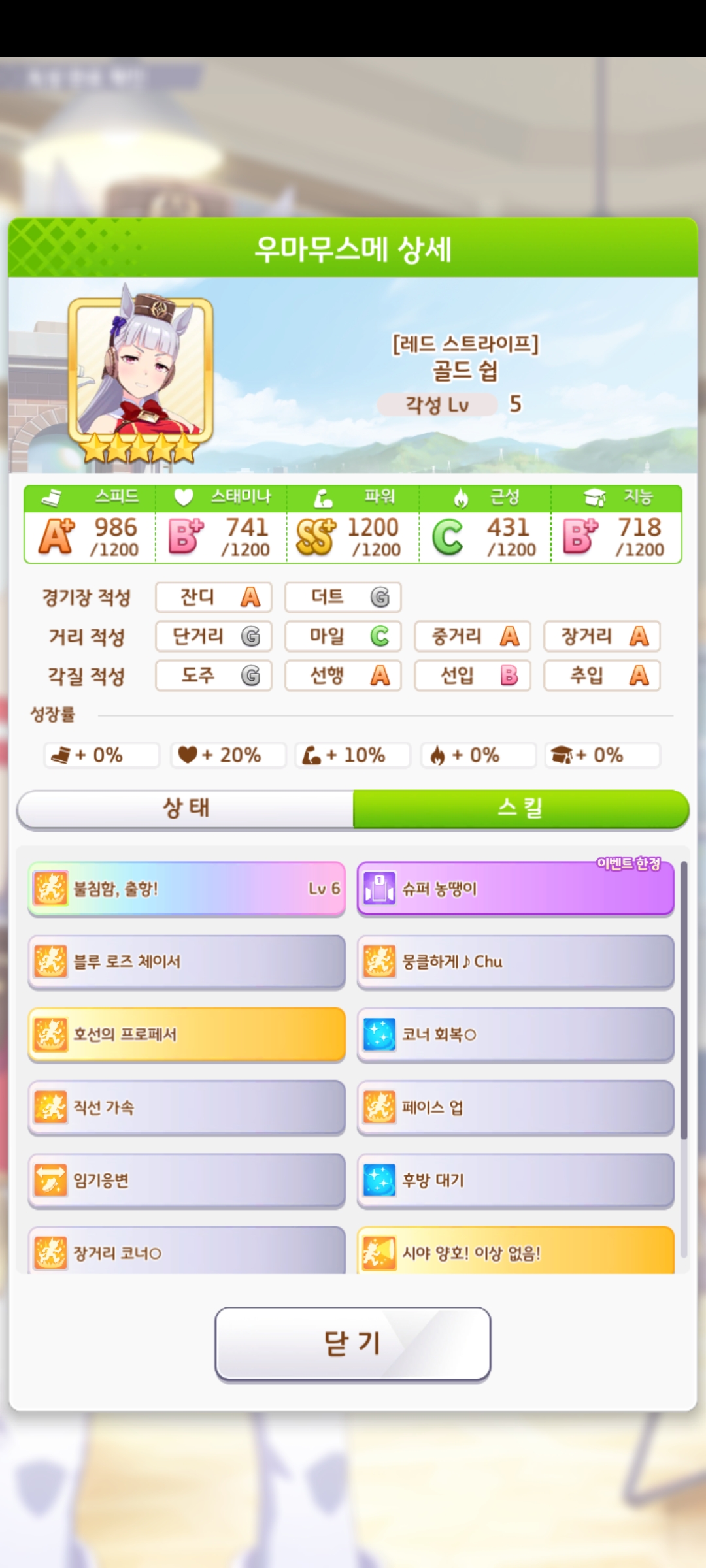View 블루 로즈 체이서 skill details
This screenshot has width=706, height=1568.
click(x=186, y=962)
